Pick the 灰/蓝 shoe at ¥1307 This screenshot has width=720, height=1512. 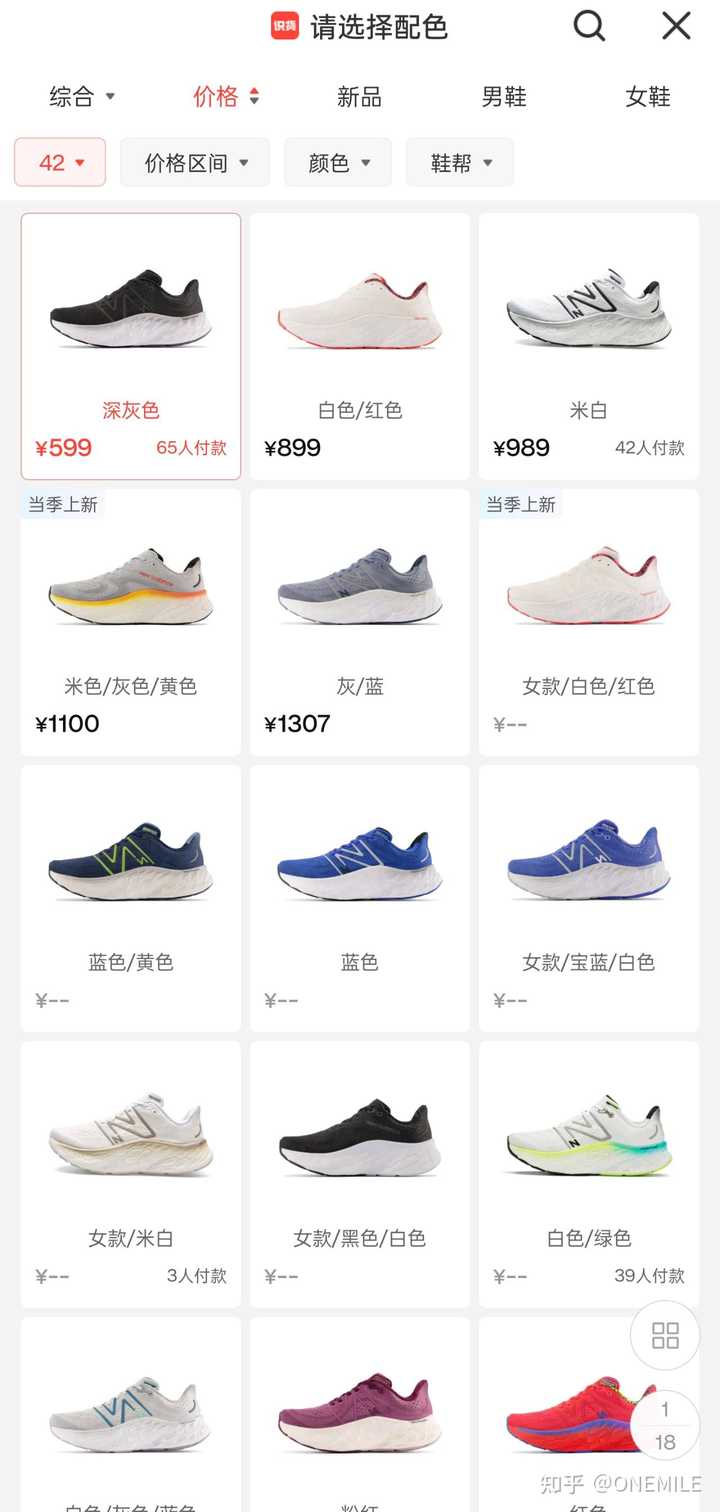coord(360,622)
